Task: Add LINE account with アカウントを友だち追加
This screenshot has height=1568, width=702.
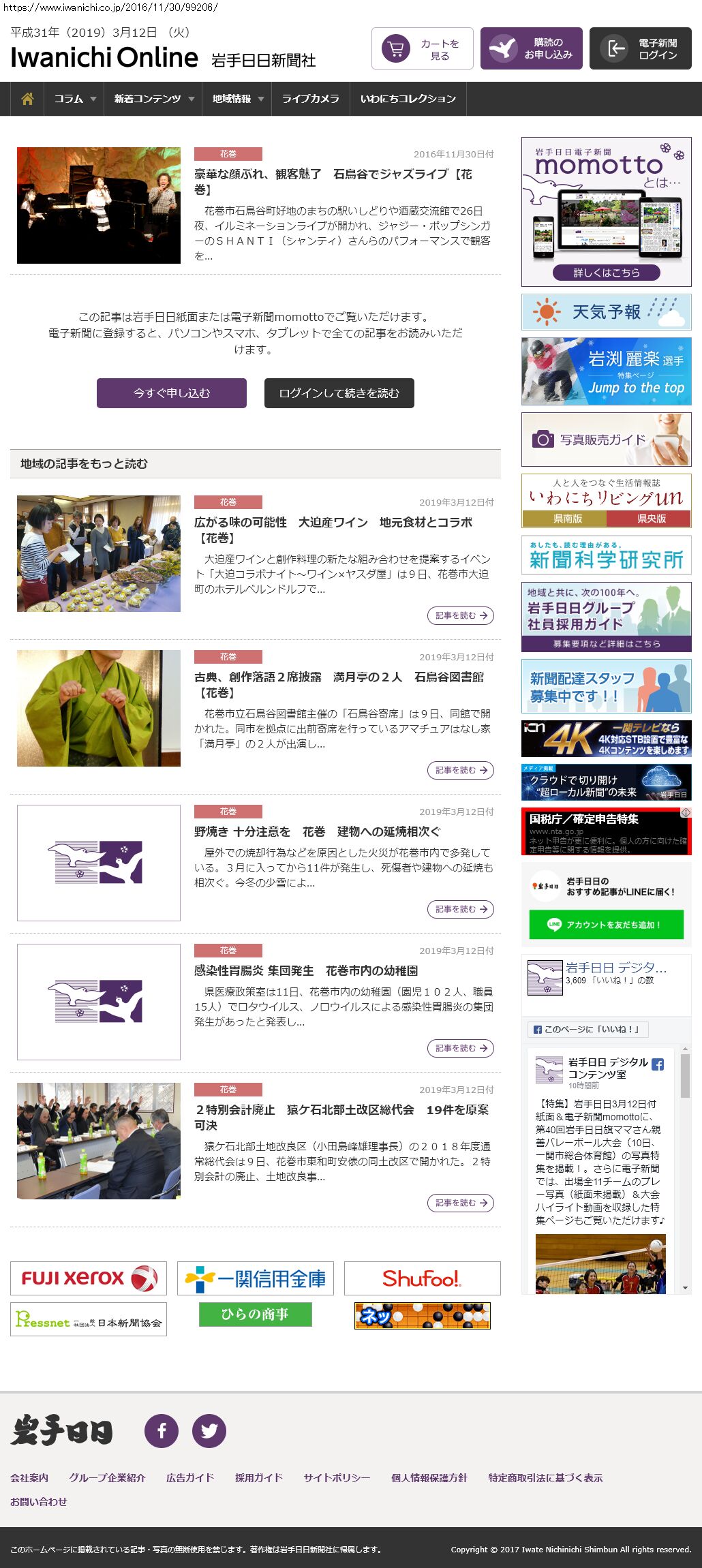Action: (606, 925)
